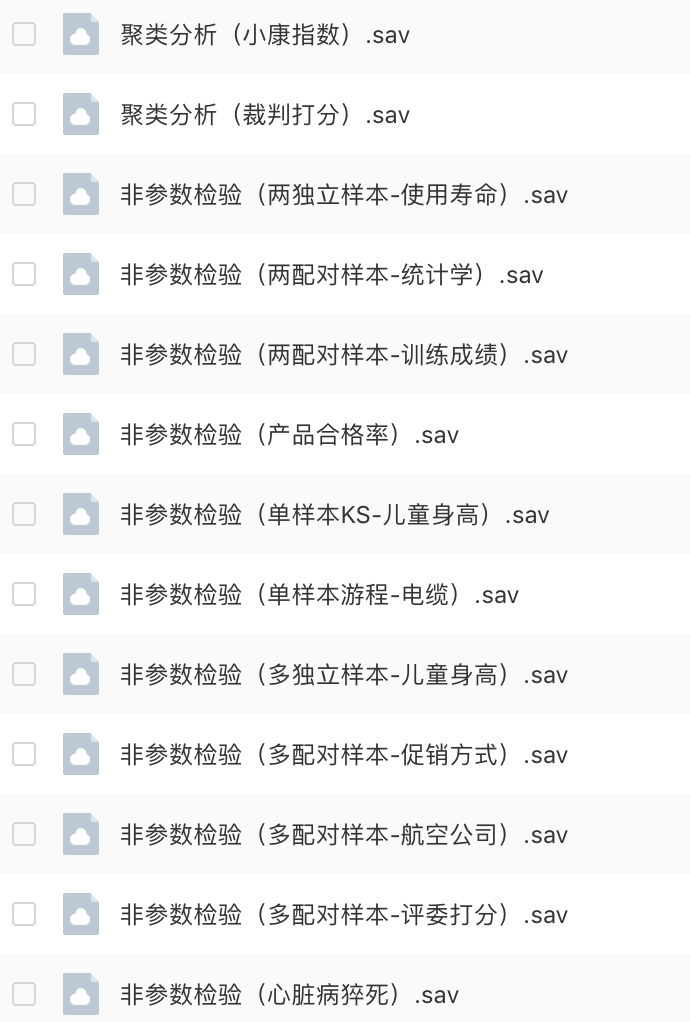Open 聚类分析（裁判打分）.sav file
The image size is (690, 1022).
point(264,115)
